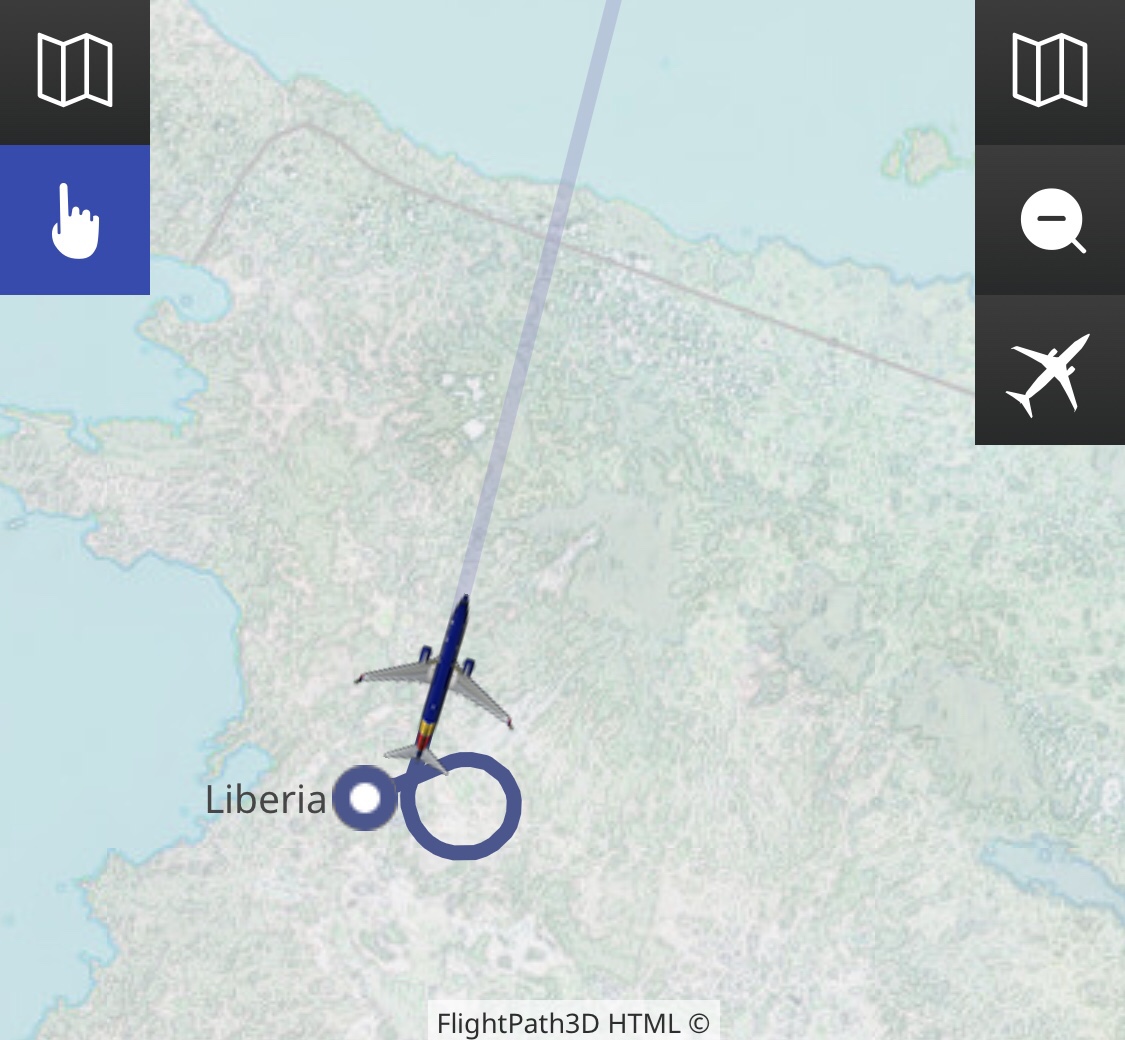Center view on the airplane button
This screenshot has height=1040, width=1125.
[x=1050, y=372]
